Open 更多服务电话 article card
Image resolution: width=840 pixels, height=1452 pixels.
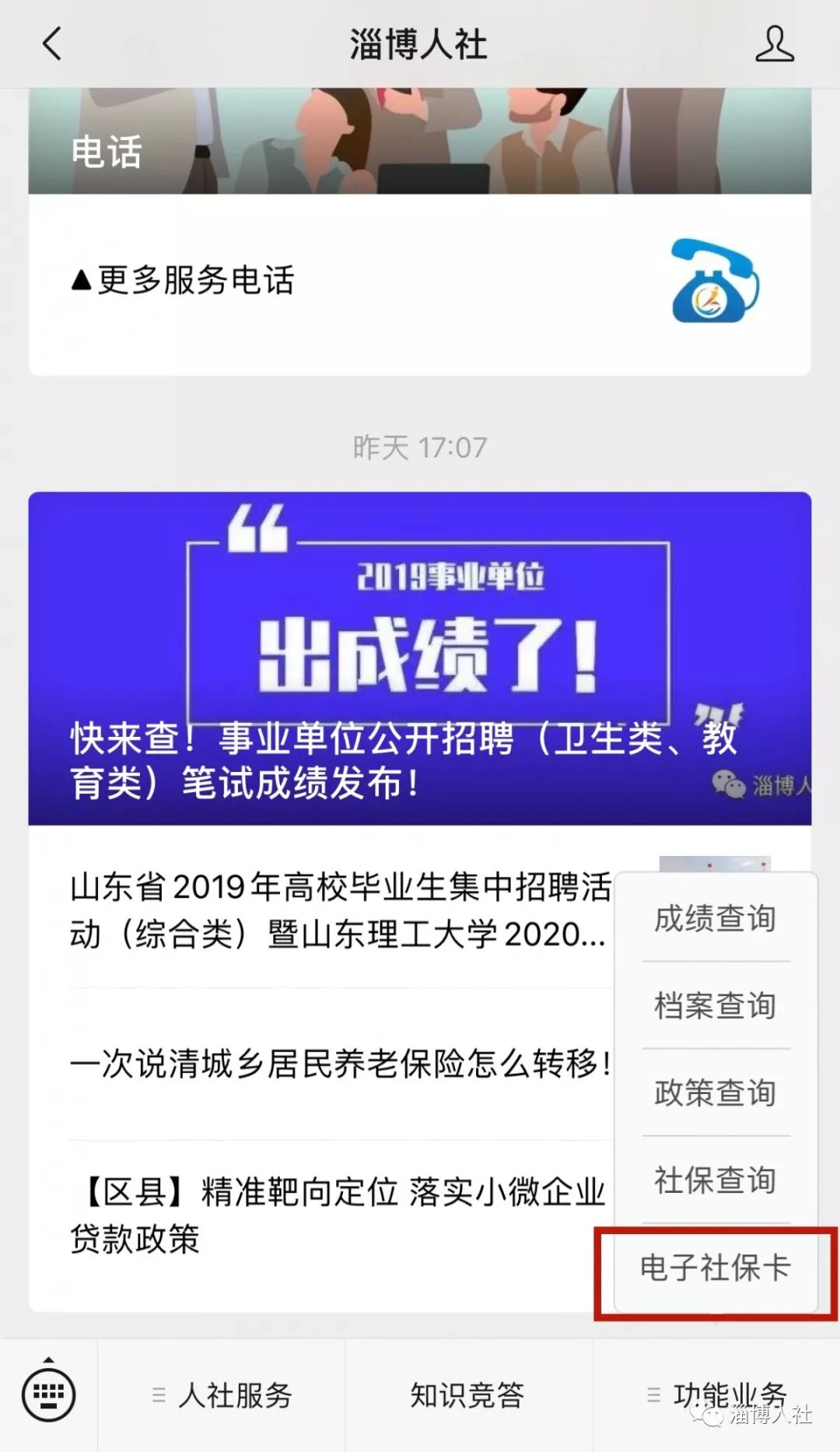[x=420, y=284]
